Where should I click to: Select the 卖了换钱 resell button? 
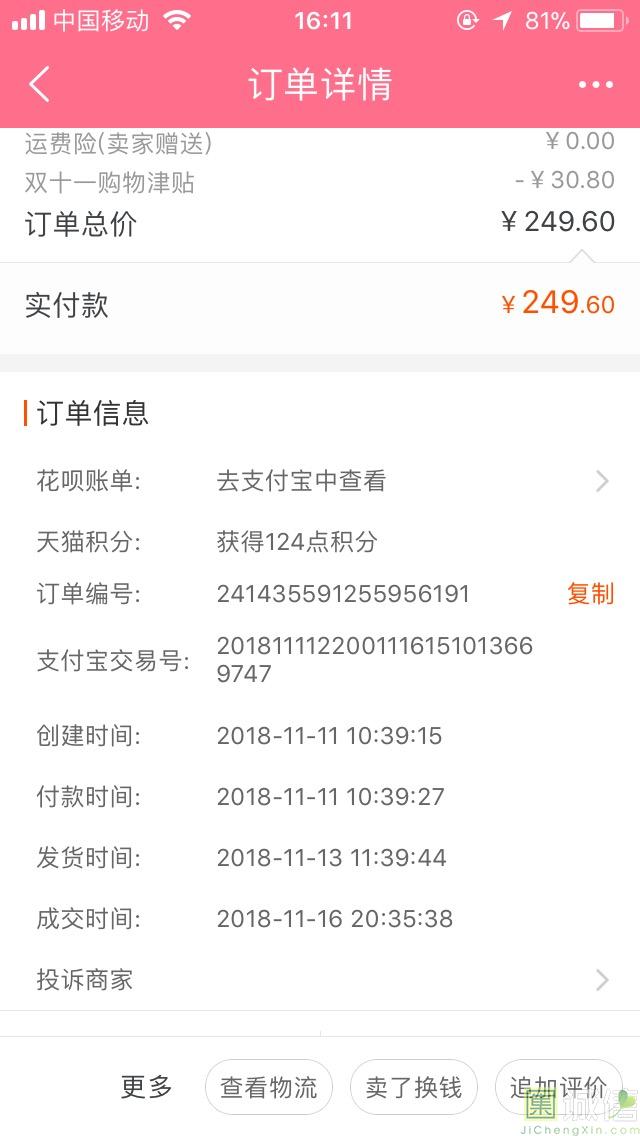pyautogui.click(x=414, y=1087)
